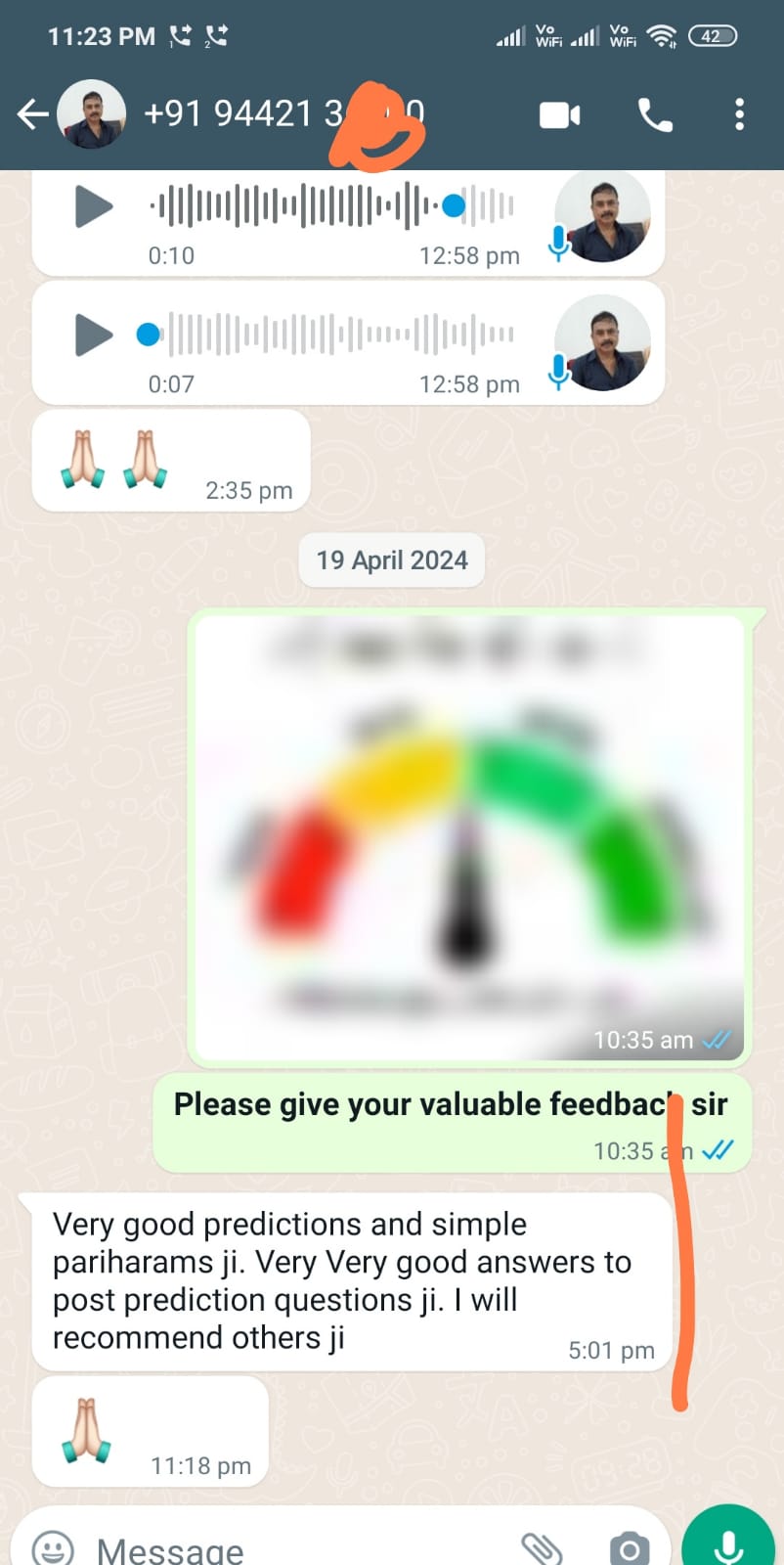Attach a file with the paperclip
784x1565 pixels.
(x=542, y=1547)
